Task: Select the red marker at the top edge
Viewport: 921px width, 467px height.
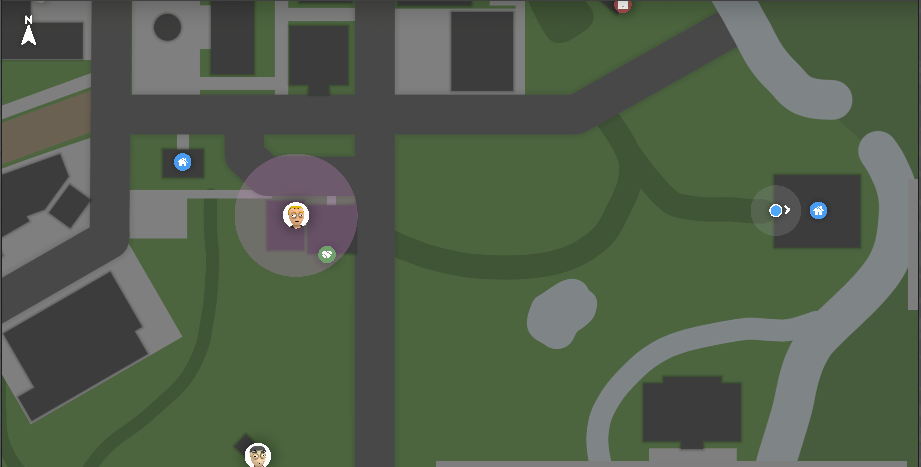Action: [x=623, y=5]
